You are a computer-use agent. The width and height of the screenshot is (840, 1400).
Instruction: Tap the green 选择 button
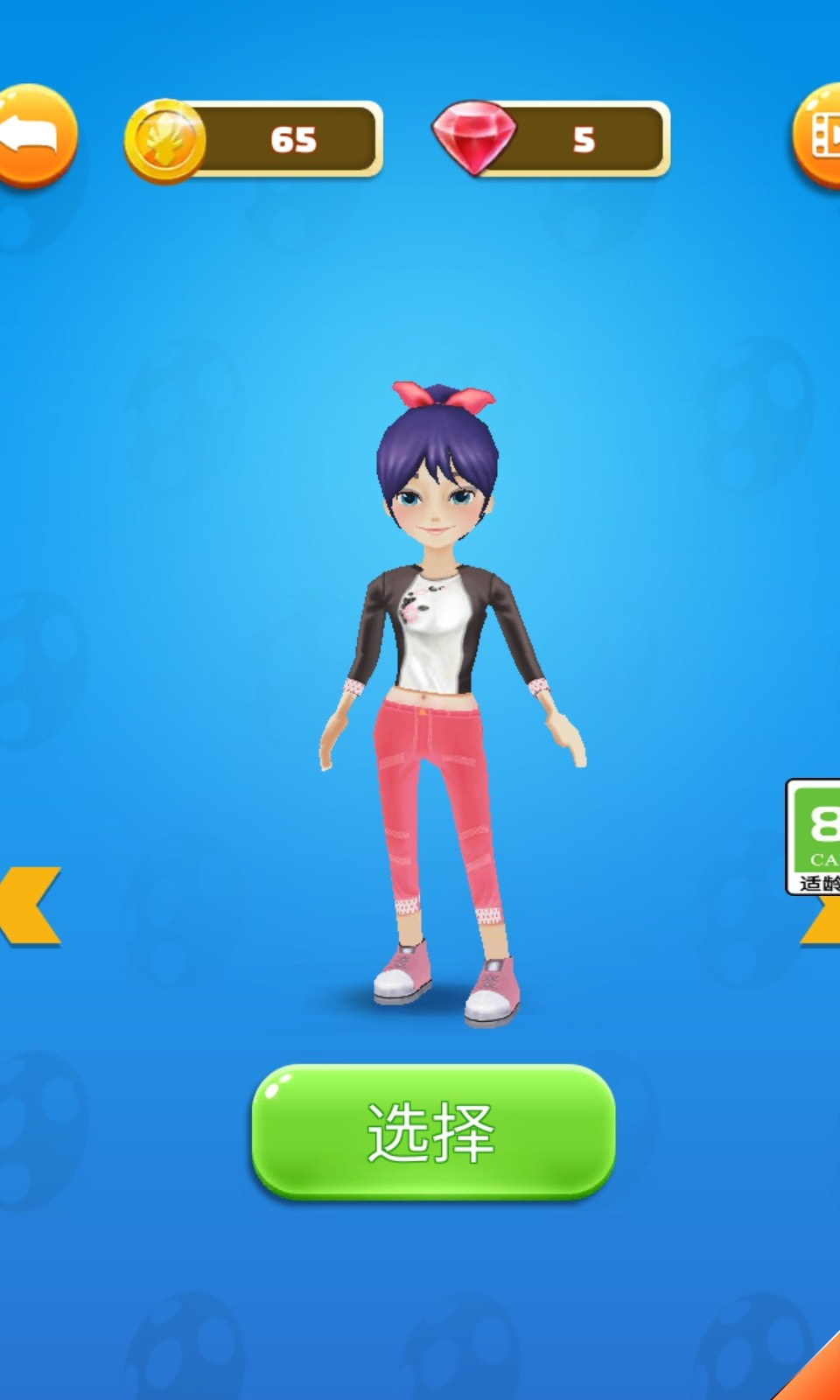click(433, 1131)
